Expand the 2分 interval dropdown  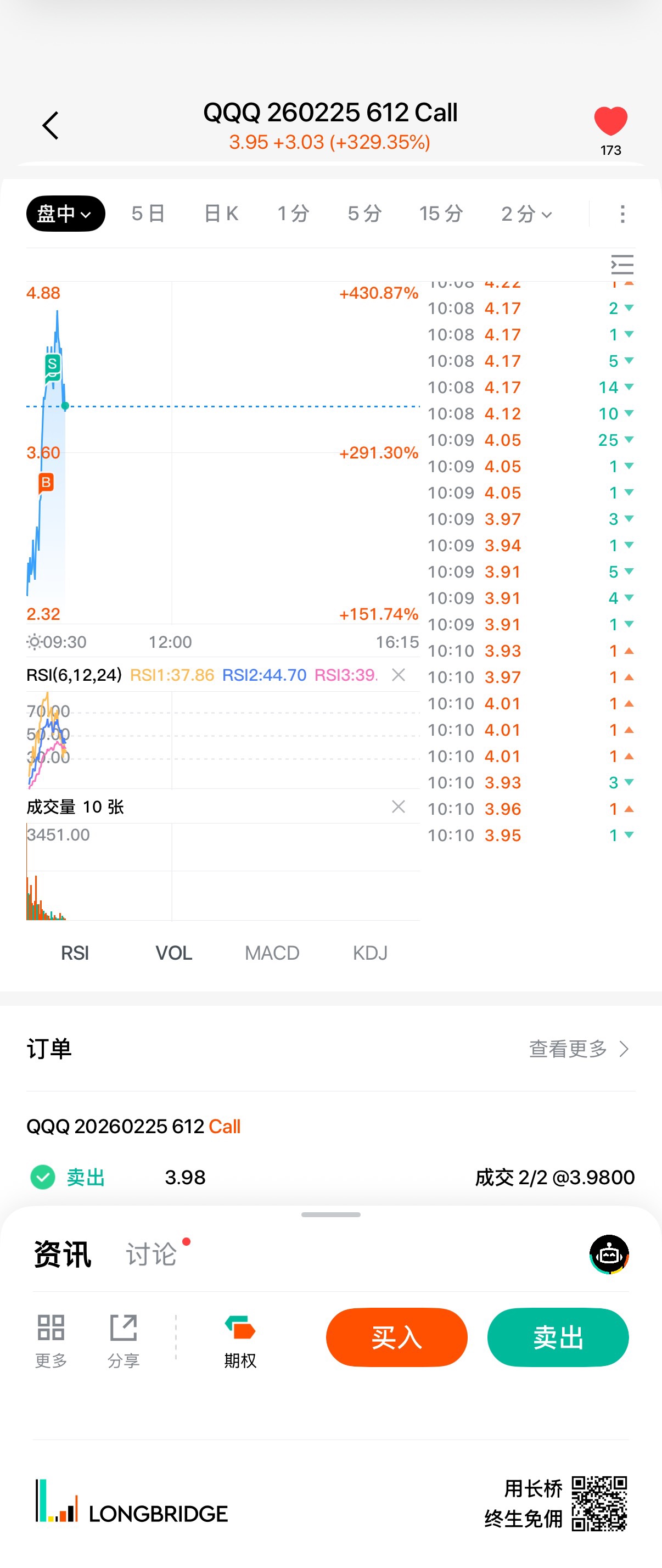[x=526, y=214]
